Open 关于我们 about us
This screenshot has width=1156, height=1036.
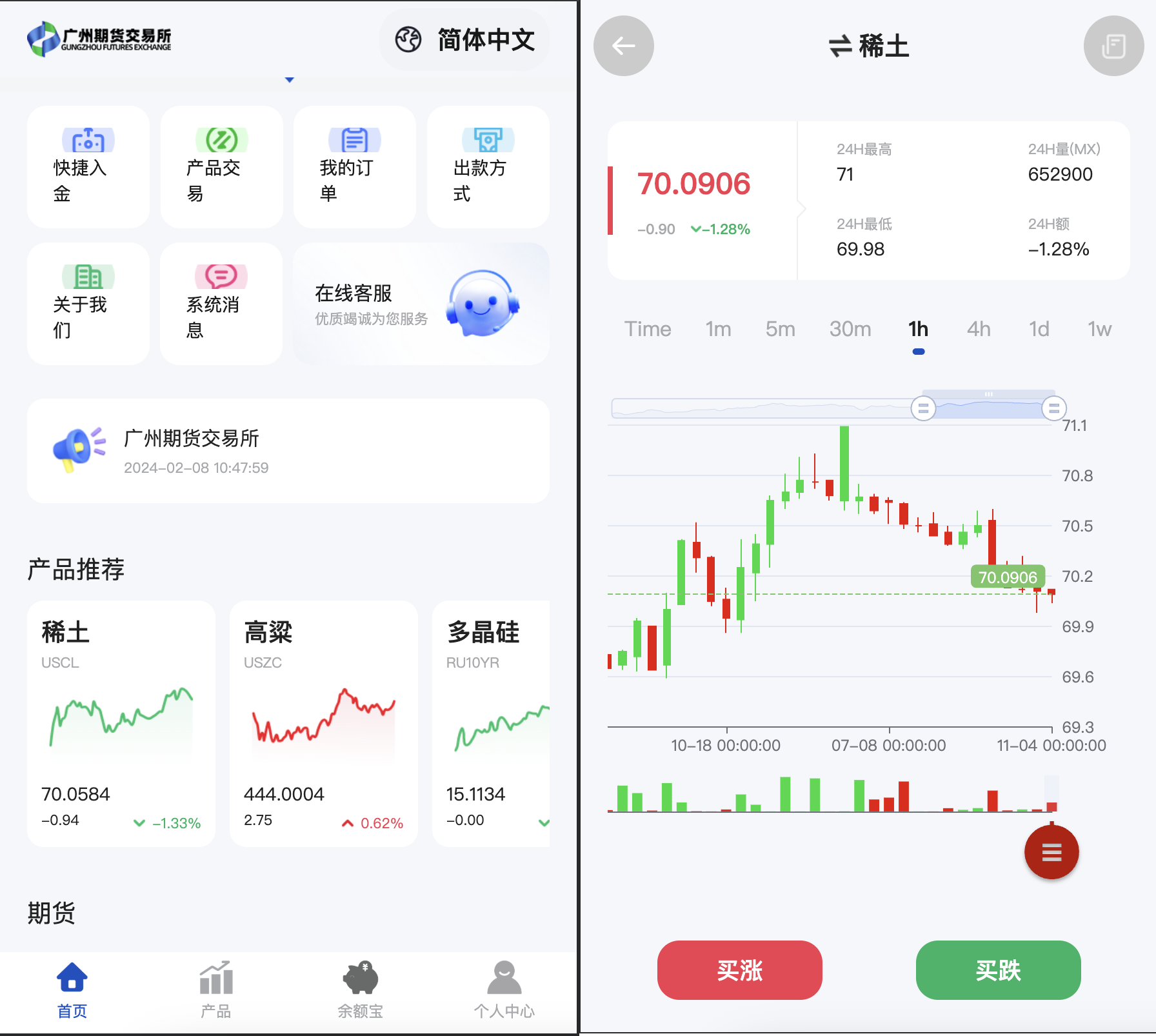click(x=88, y=303)
